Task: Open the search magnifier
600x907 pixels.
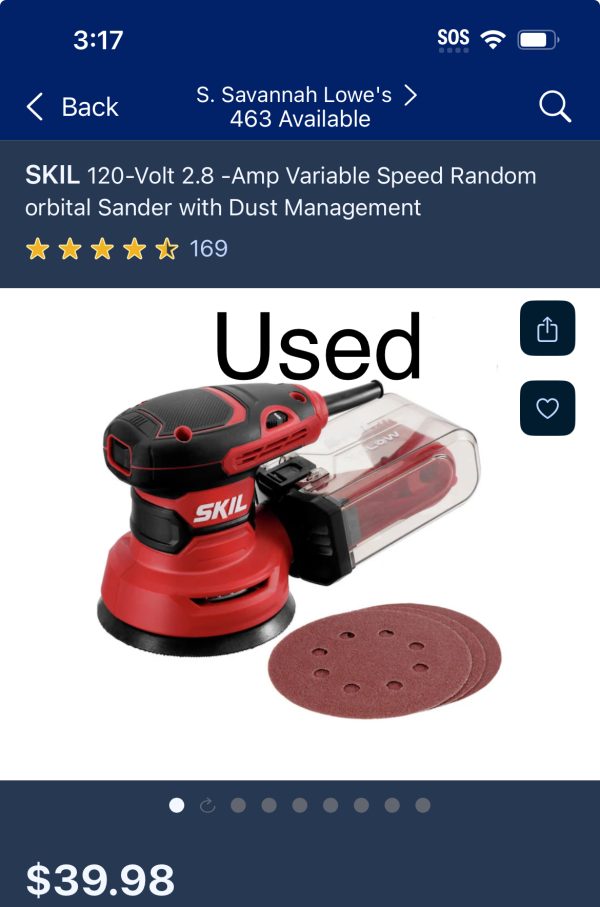Action: coord(554,107)
